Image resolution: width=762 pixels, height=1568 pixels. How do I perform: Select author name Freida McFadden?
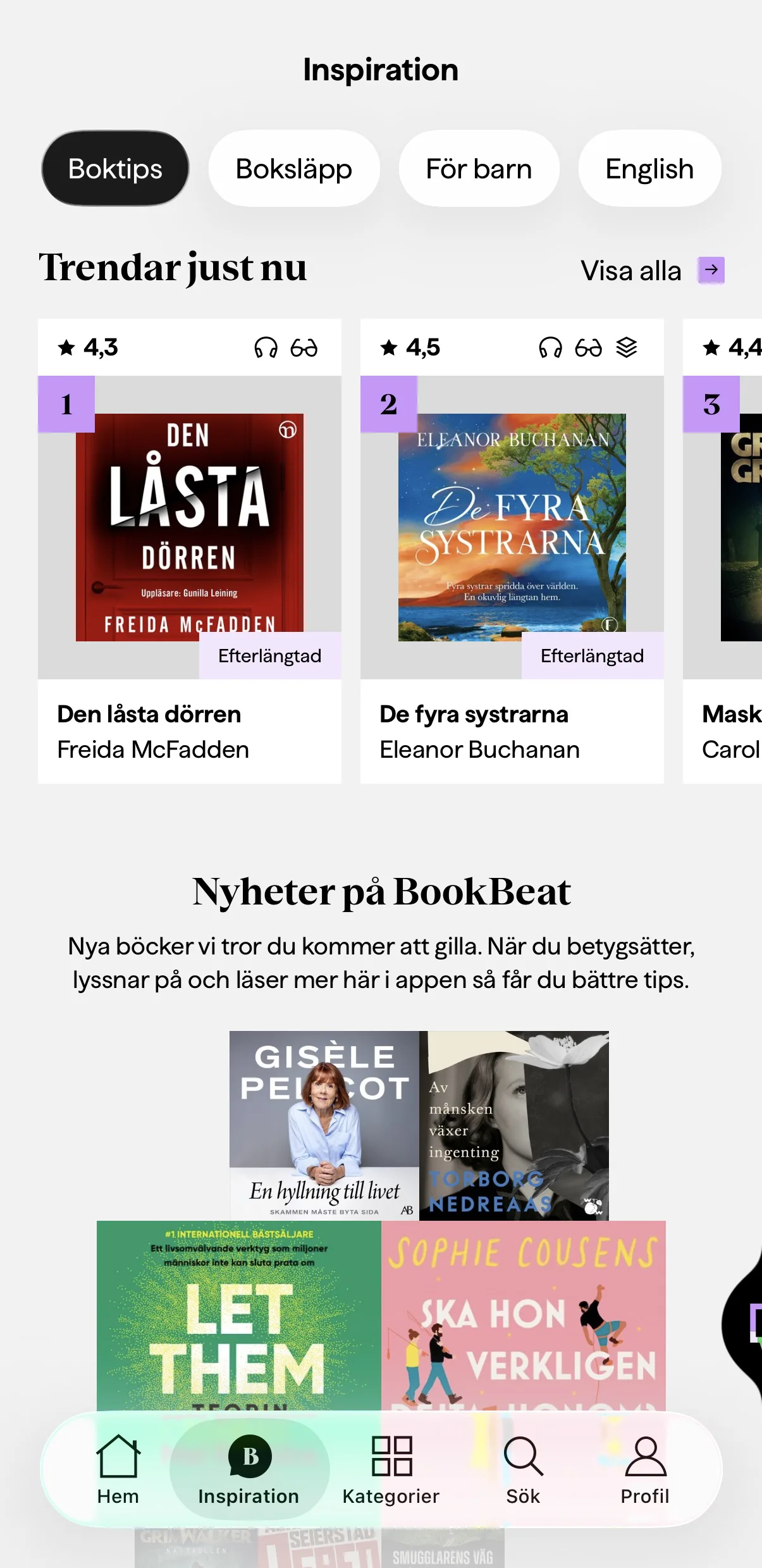tap(154, 749)
